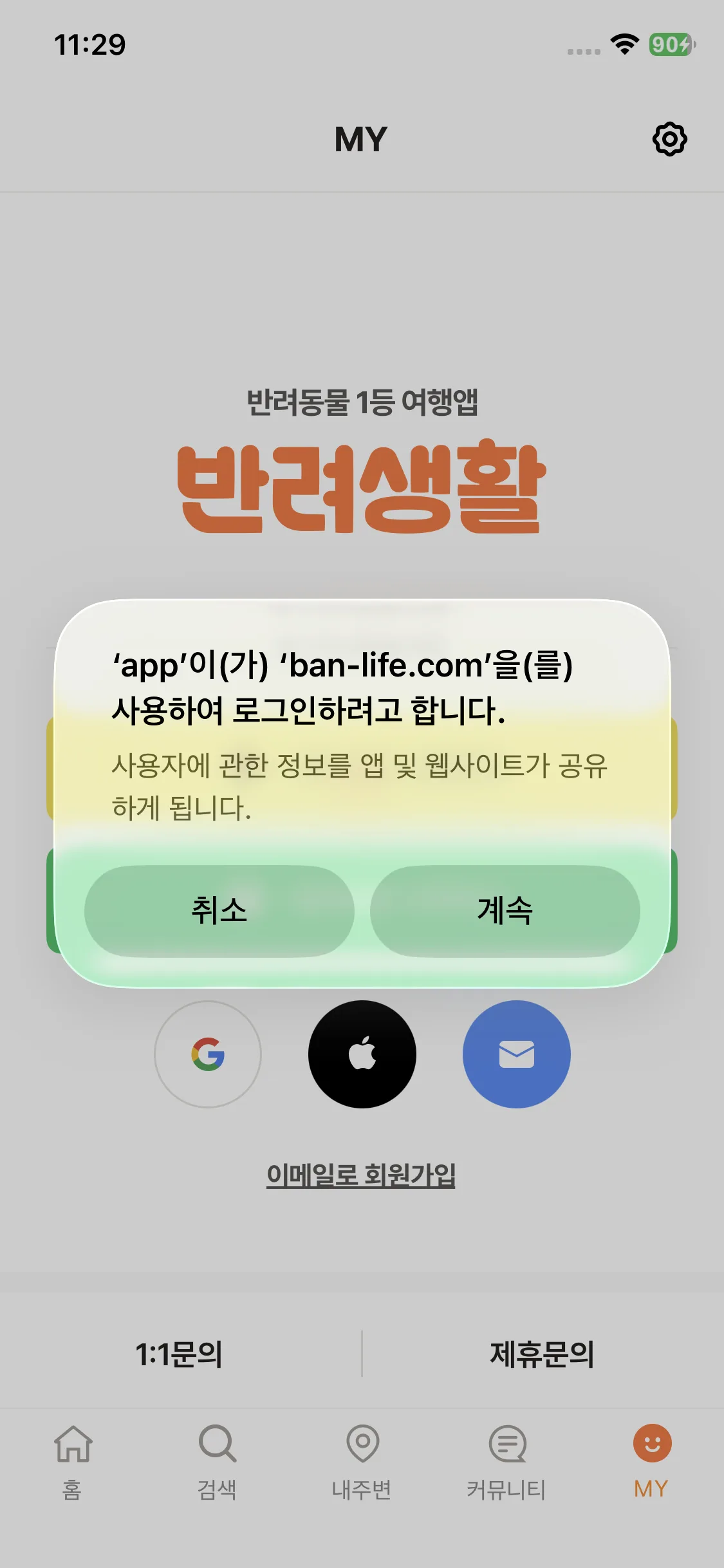Switch to the 홈 tab
Image resolution: width=724 pixels, height=1568 pixels.
73,1462
